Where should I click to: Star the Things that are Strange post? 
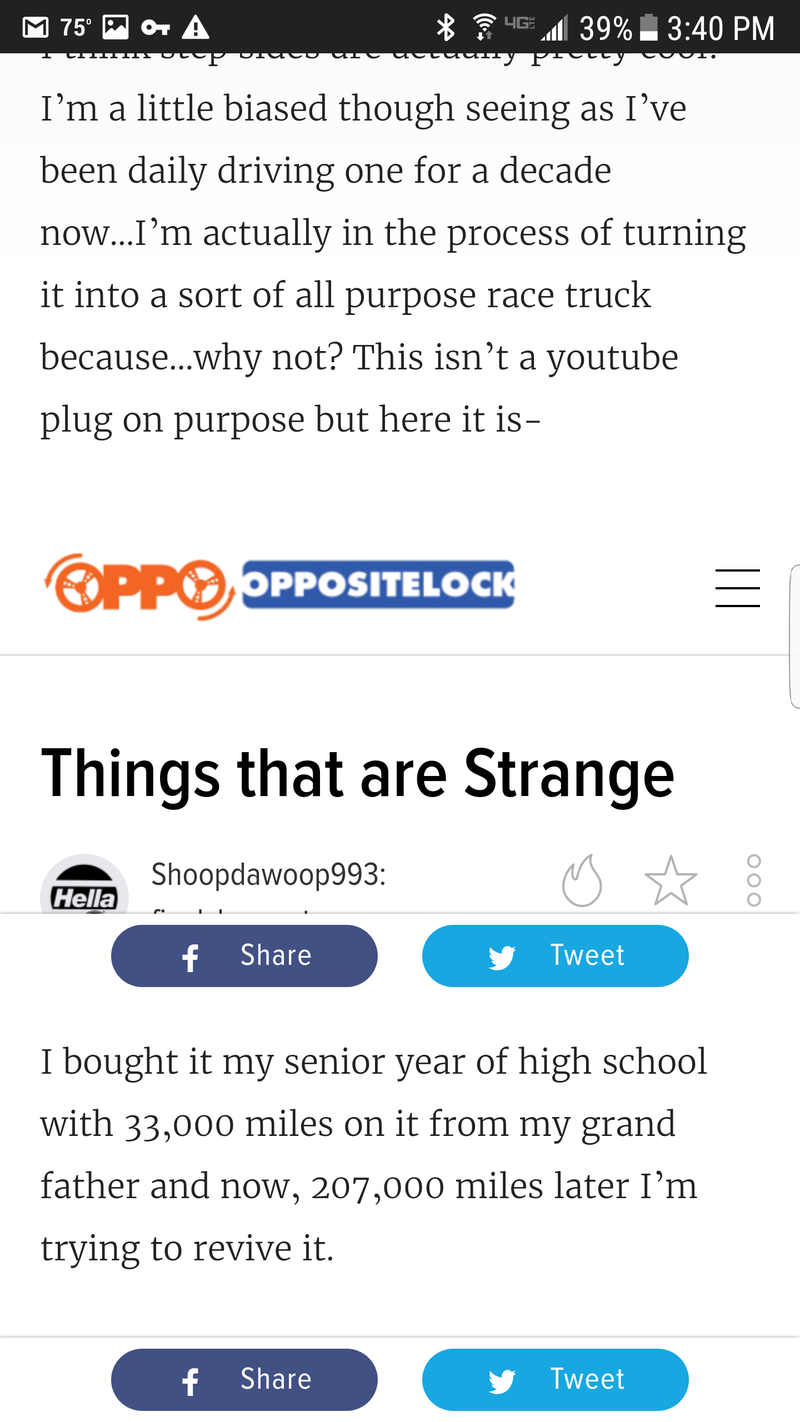coord(670,880)
